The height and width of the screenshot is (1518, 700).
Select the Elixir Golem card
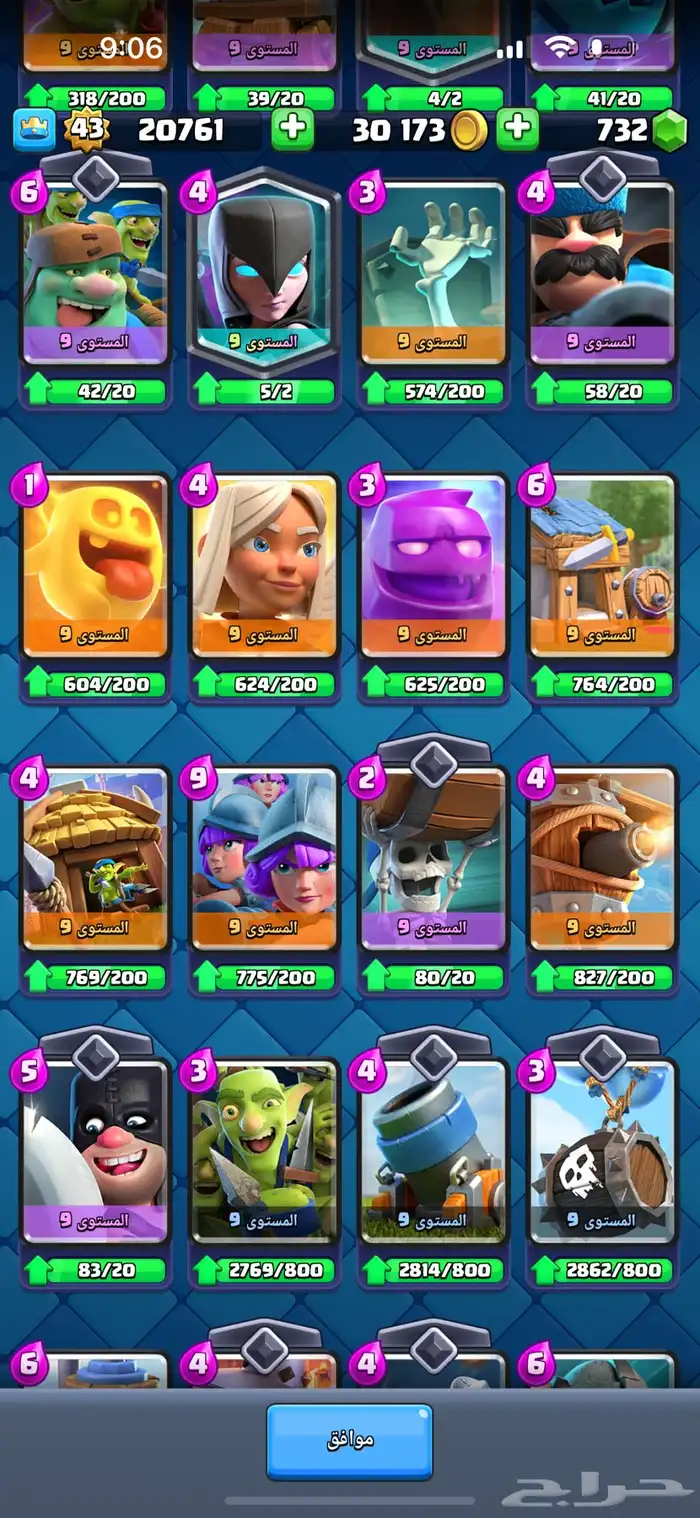tap(433, 567)
